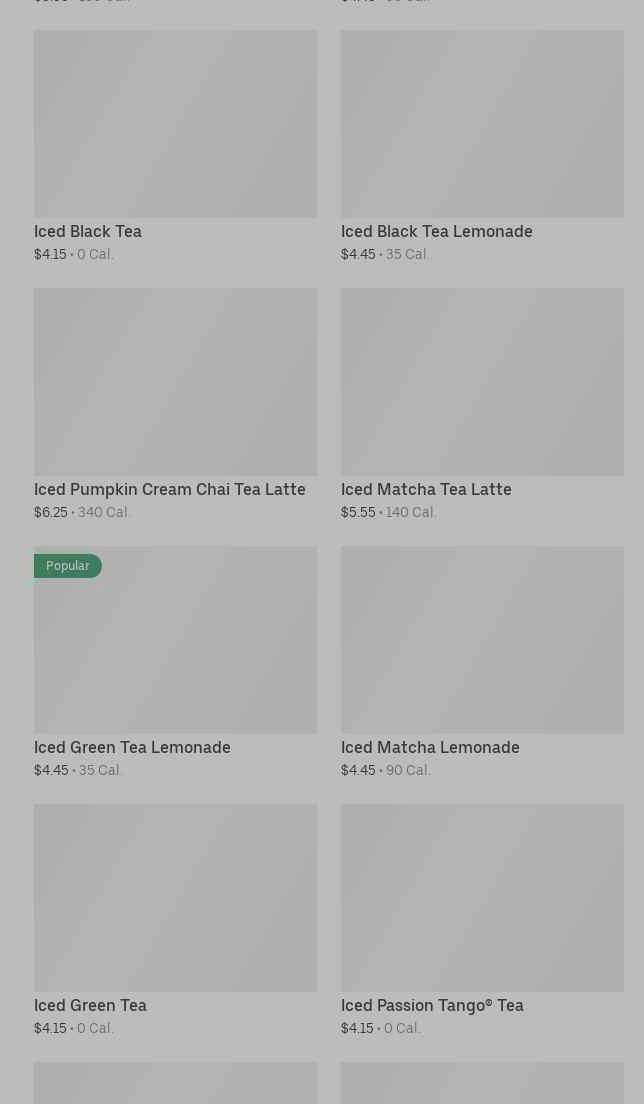The height and width of the screenshot is (1104, 644).
Task: Open the Iced Matcha Lemonade card
Action: [x=482, y=662]
